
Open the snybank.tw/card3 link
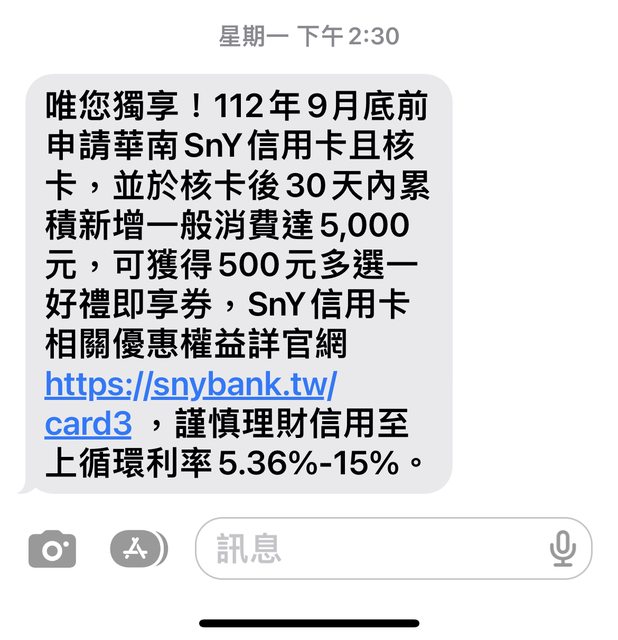191,384
